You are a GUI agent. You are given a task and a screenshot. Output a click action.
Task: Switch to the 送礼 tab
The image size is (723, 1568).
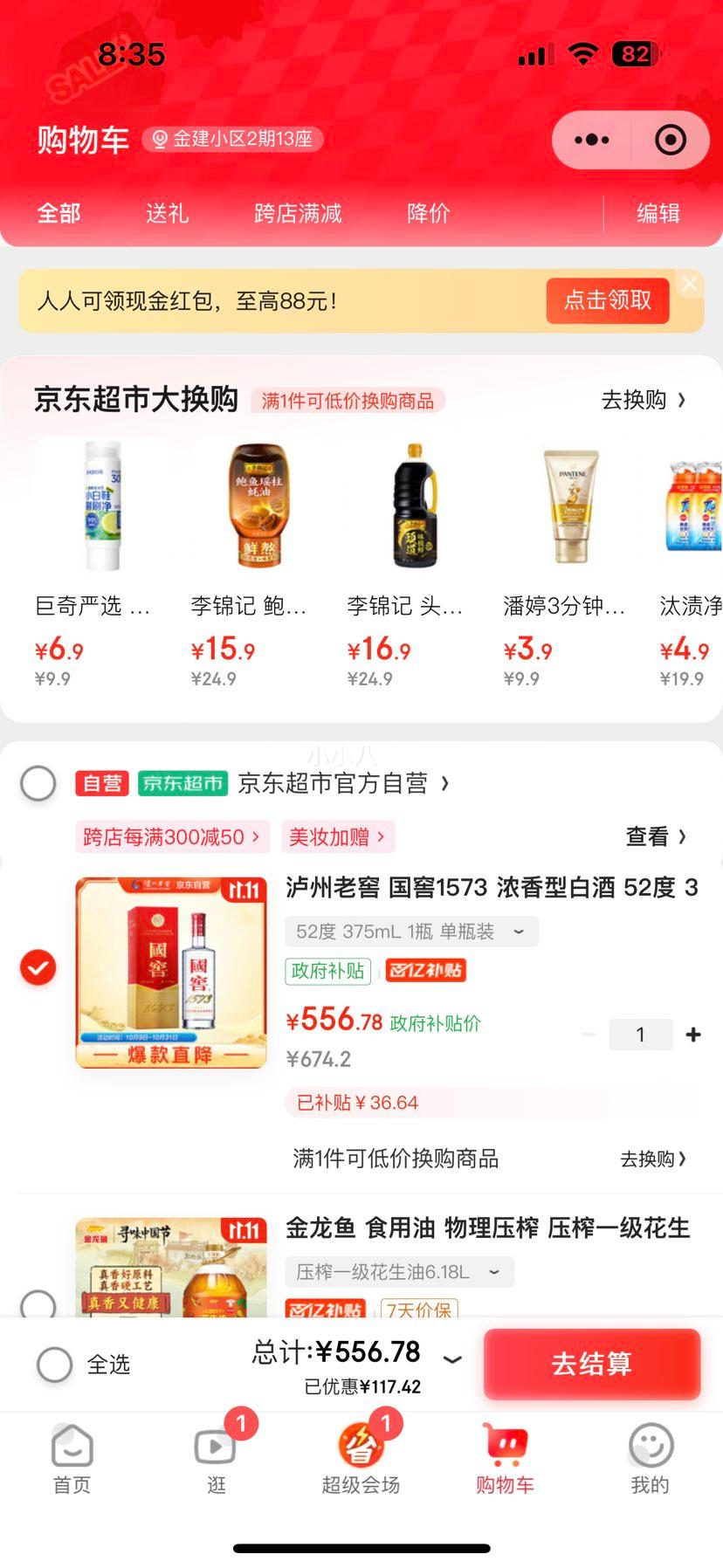pos(167,213)
